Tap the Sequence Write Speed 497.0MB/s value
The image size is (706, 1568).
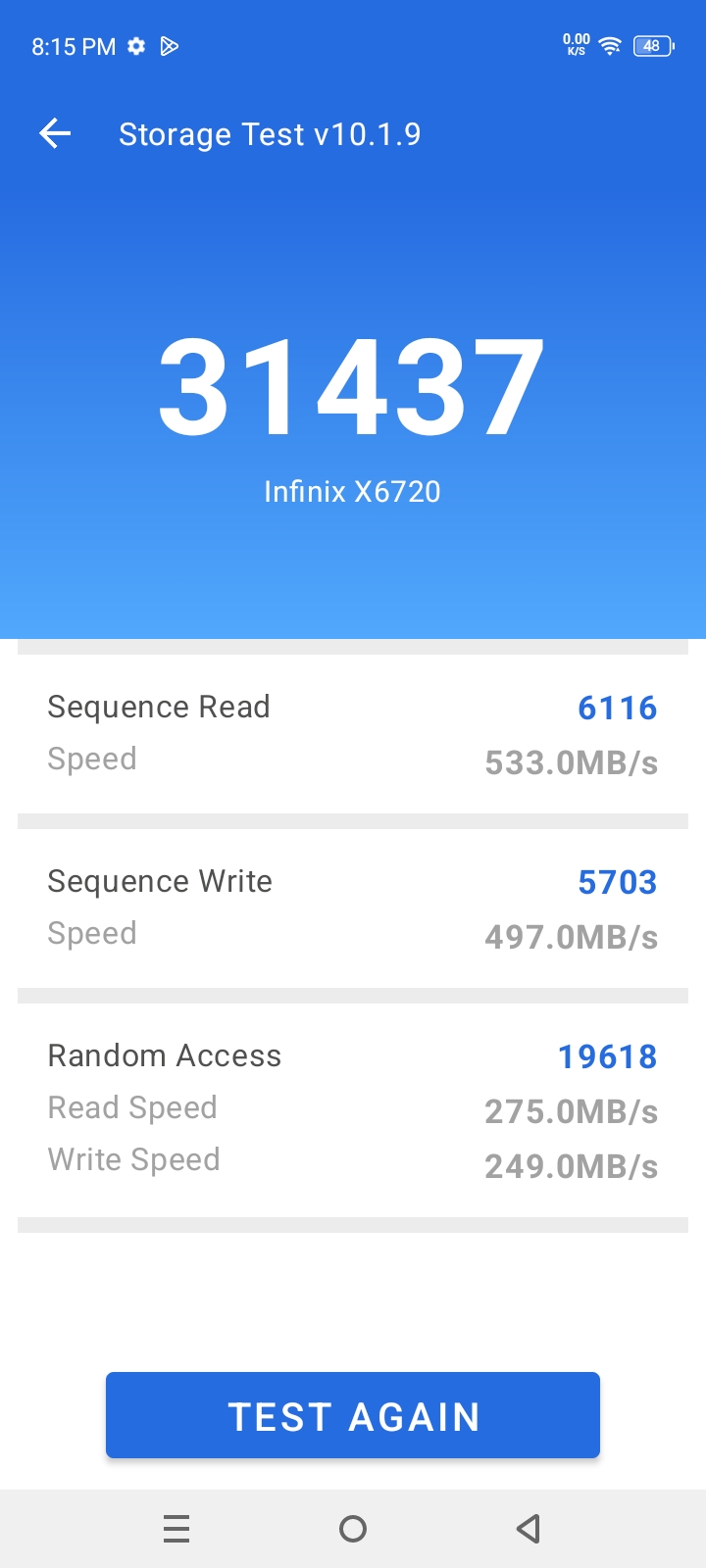pyautogui.click(x=570, y=933)
